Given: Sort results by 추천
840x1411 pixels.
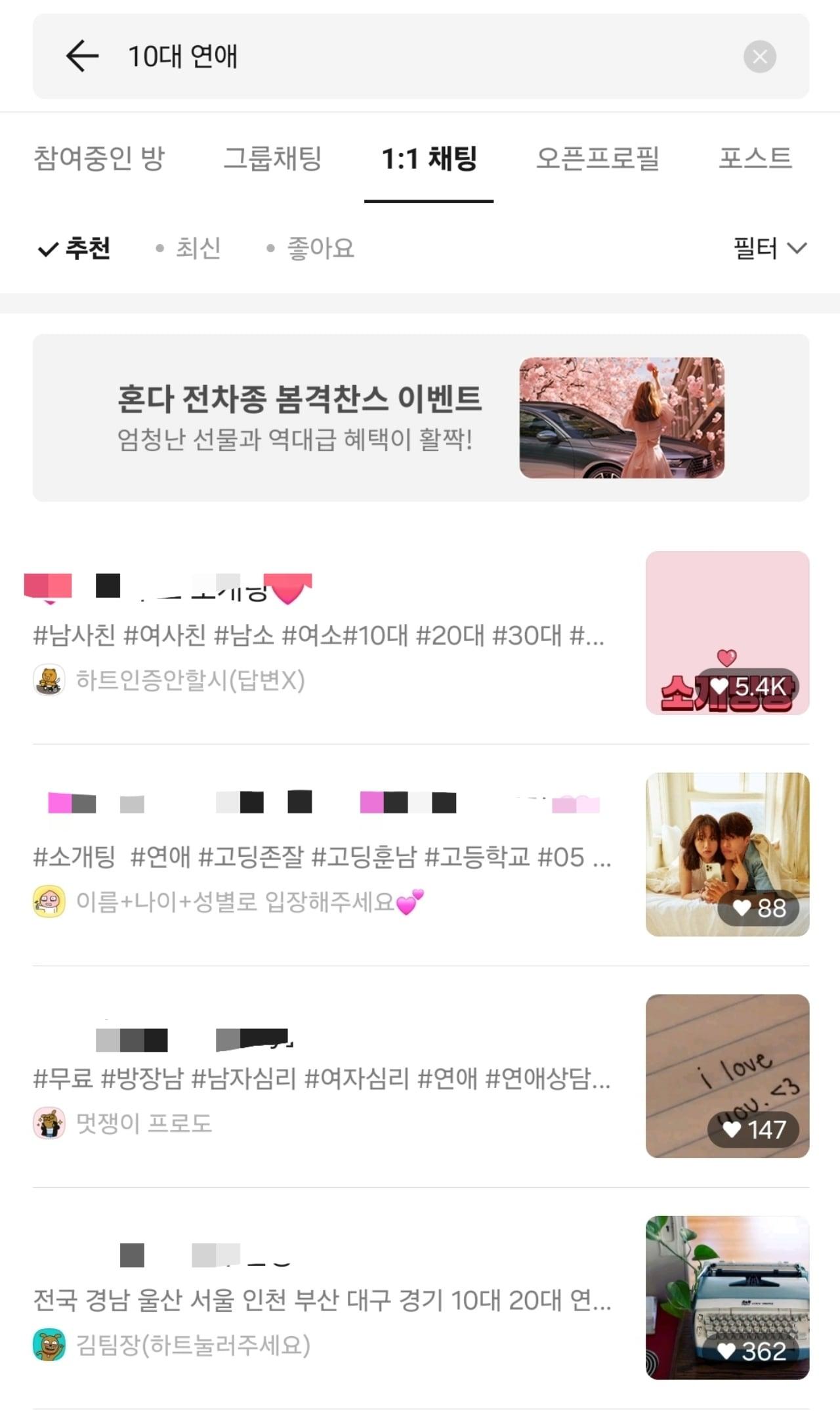Looking at the screenshot, I should 75,248.
